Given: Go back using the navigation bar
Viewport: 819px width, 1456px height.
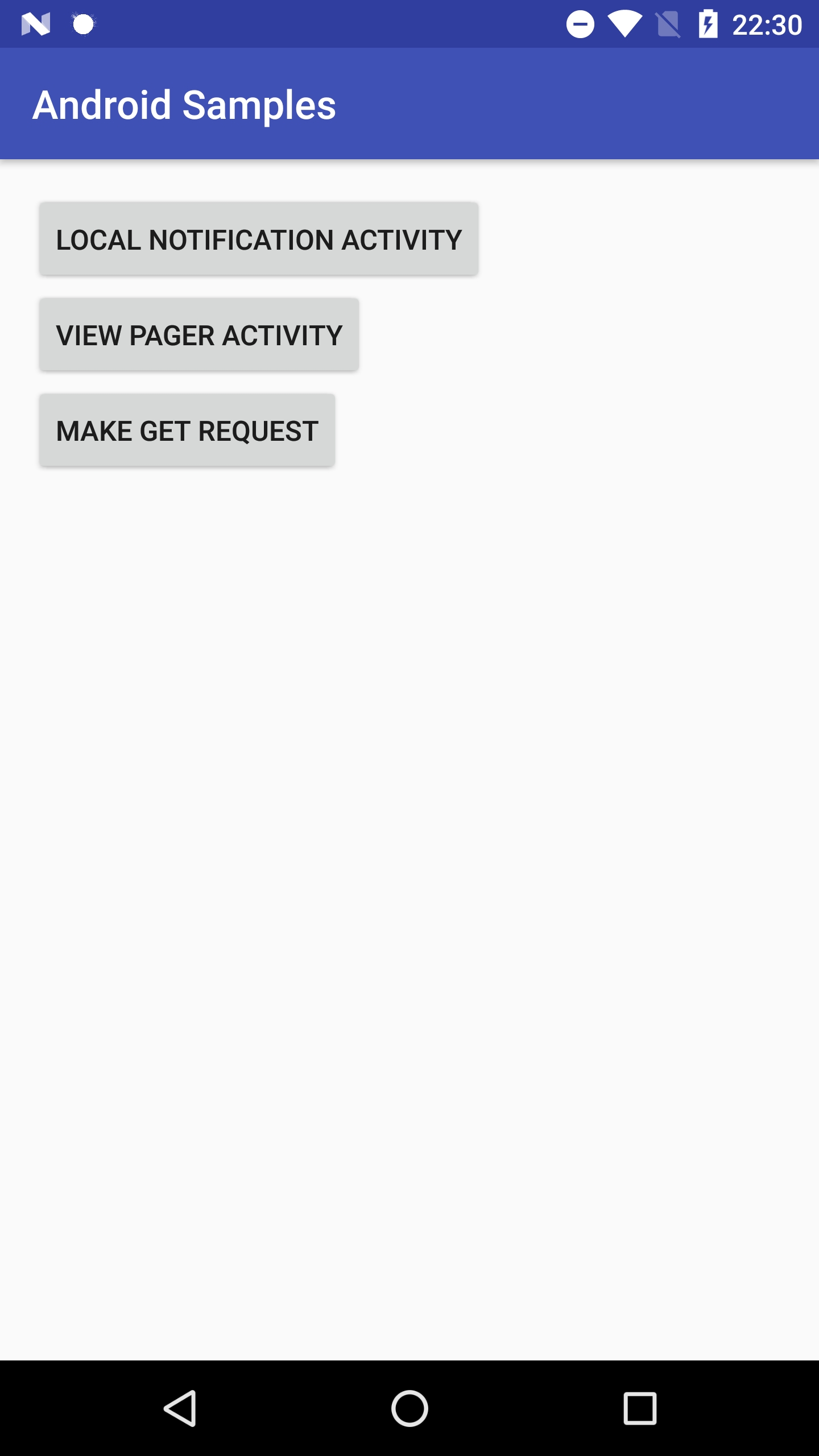Looking at the screenshot, I should click(181, 1408).
